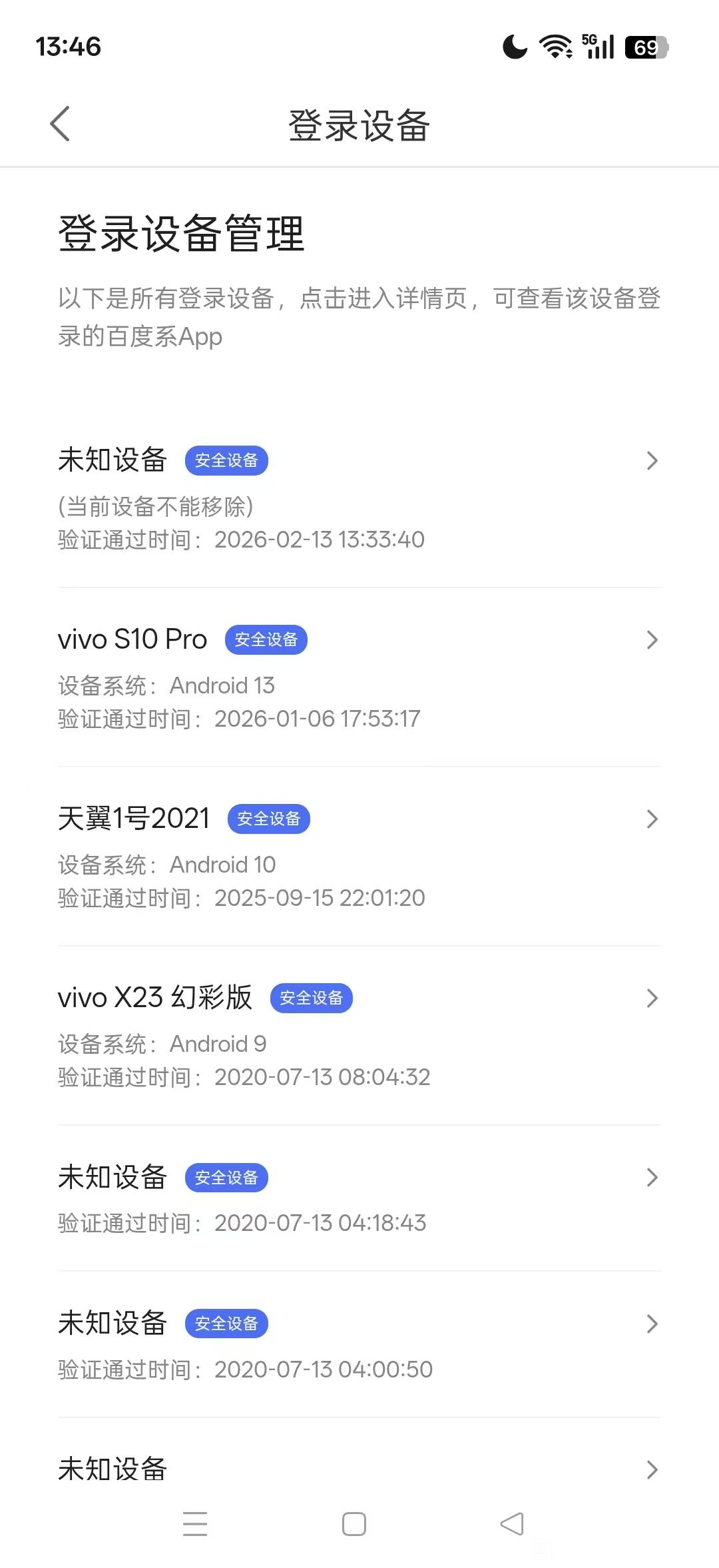
Task: Open 未知设备 verified at 04:18:43
Action: [x=359, y=1198]
